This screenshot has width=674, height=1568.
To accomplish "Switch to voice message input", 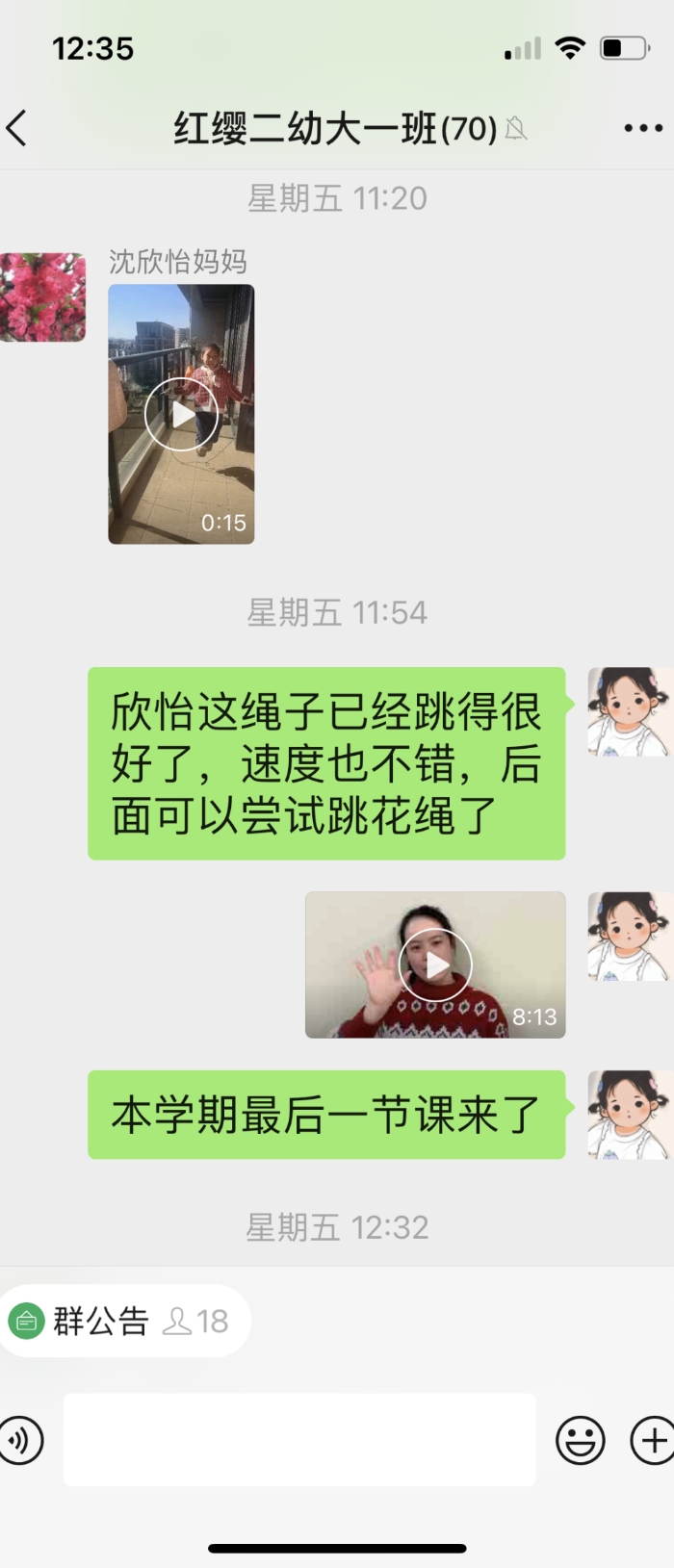I will coord(20,1441).
